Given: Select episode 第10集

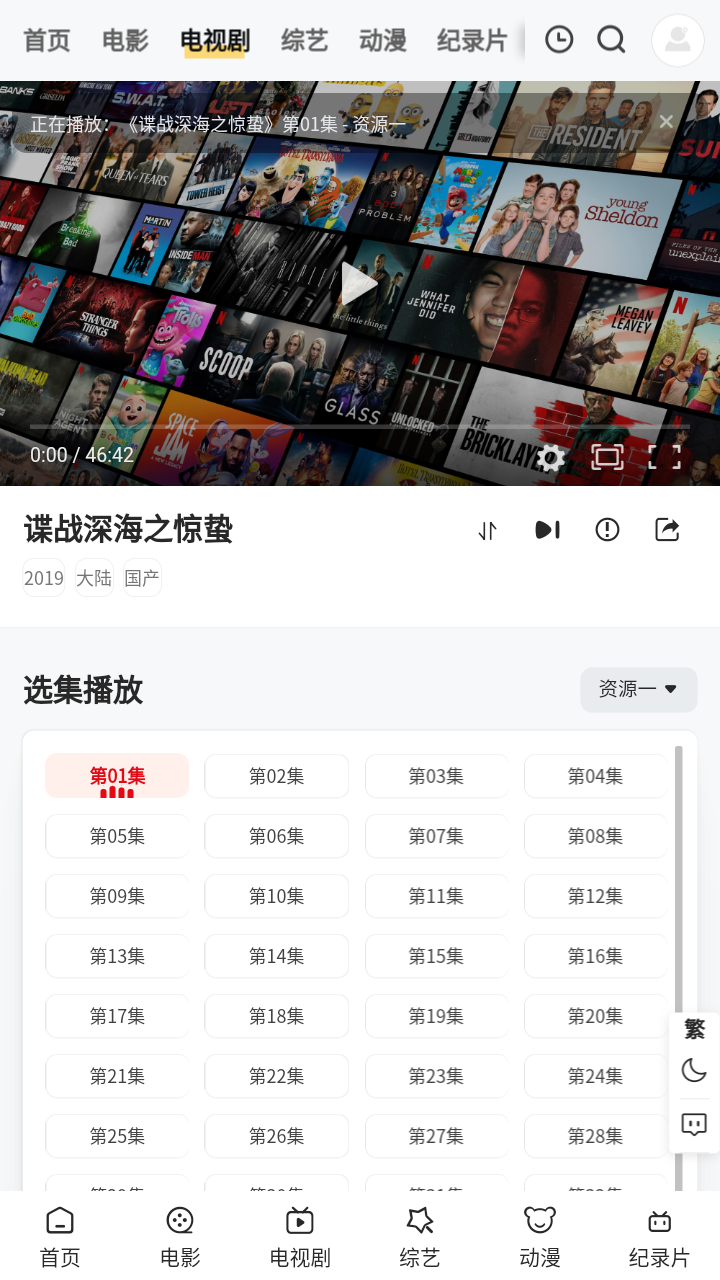Looking at the screenshot, I should pyautogui.click(x=276, y=896).
